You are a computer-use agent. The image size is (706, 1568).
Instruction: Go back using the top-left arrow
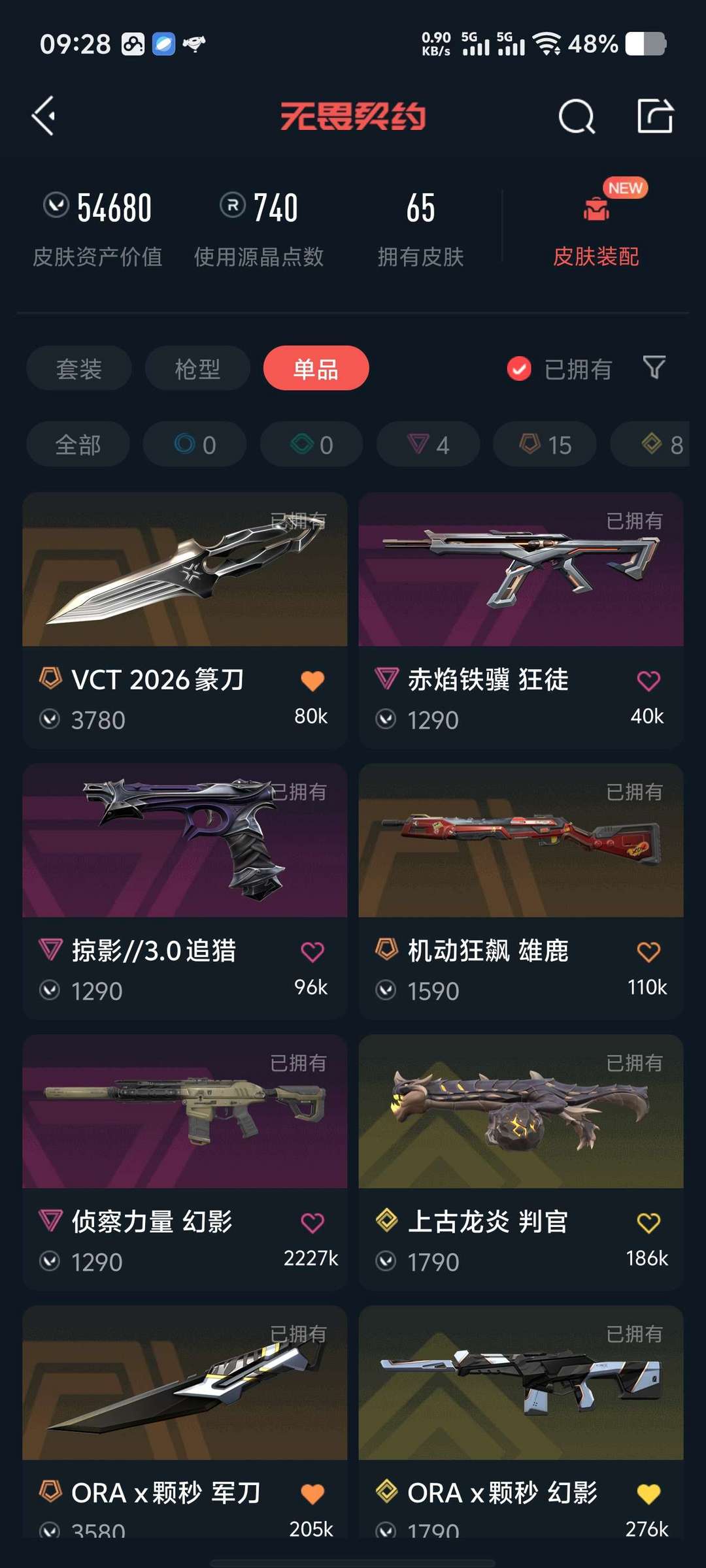(44, 116)
